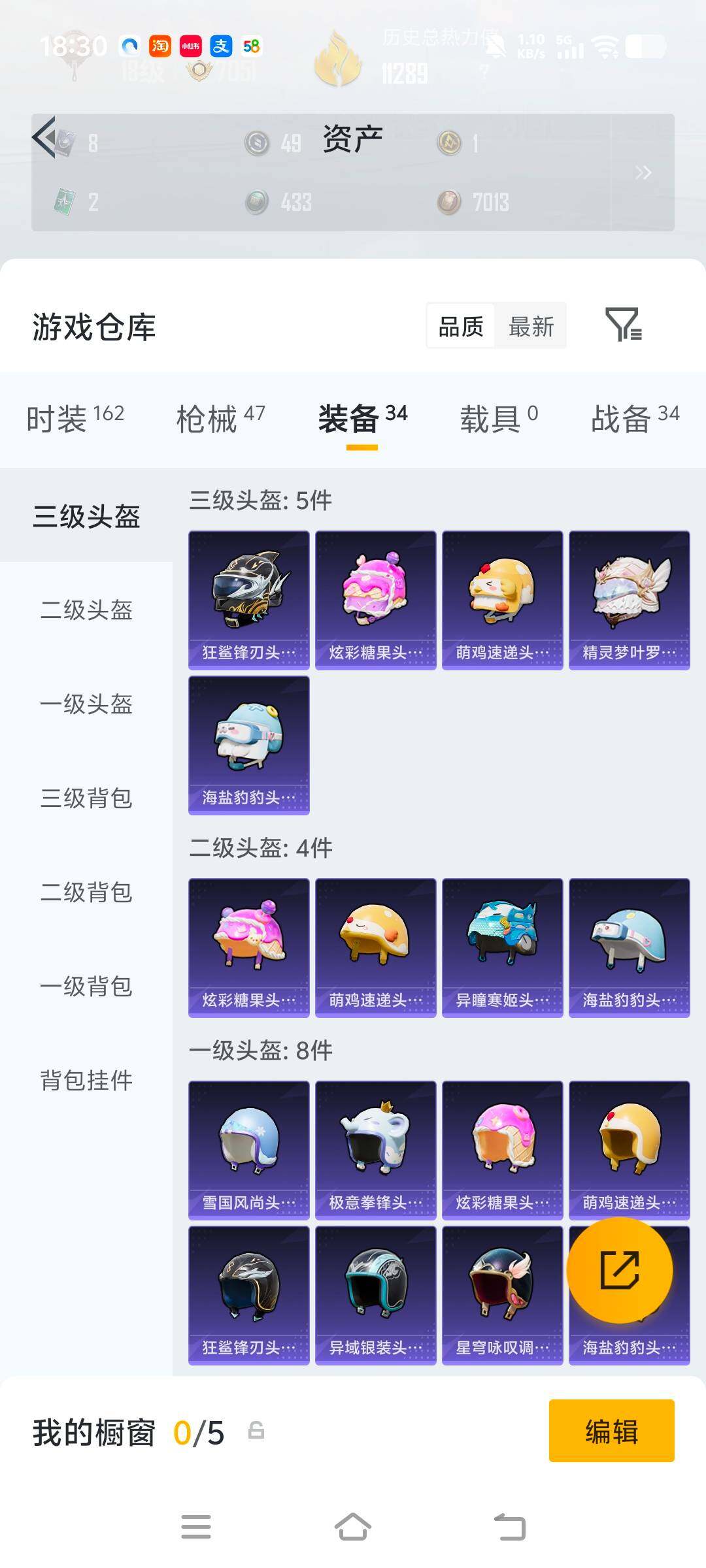This screenshot has width=706, height=1568.
Task: Open the orange share floating button
Action: pos(620,1269)
